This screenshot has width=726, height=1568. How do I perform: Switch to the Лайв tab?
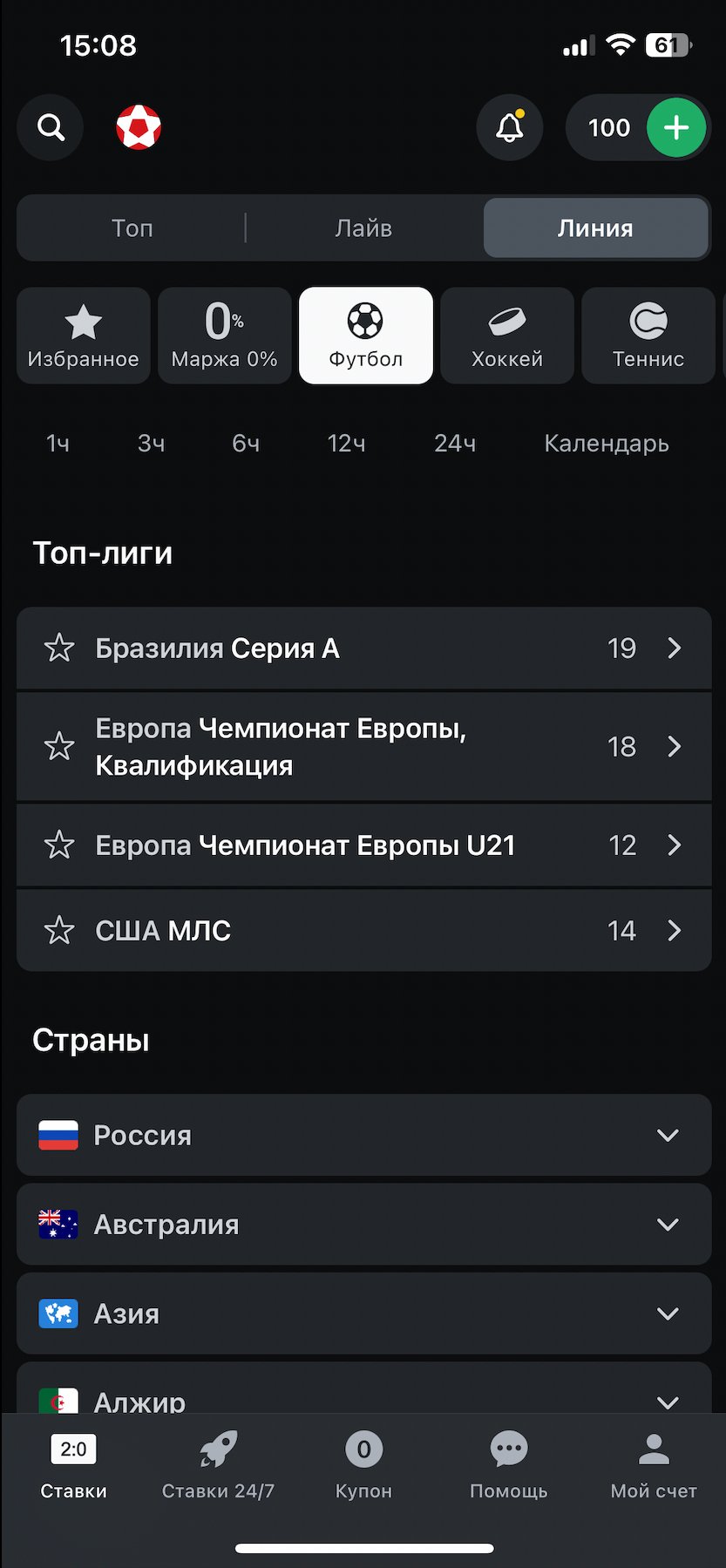click(363, 228)
